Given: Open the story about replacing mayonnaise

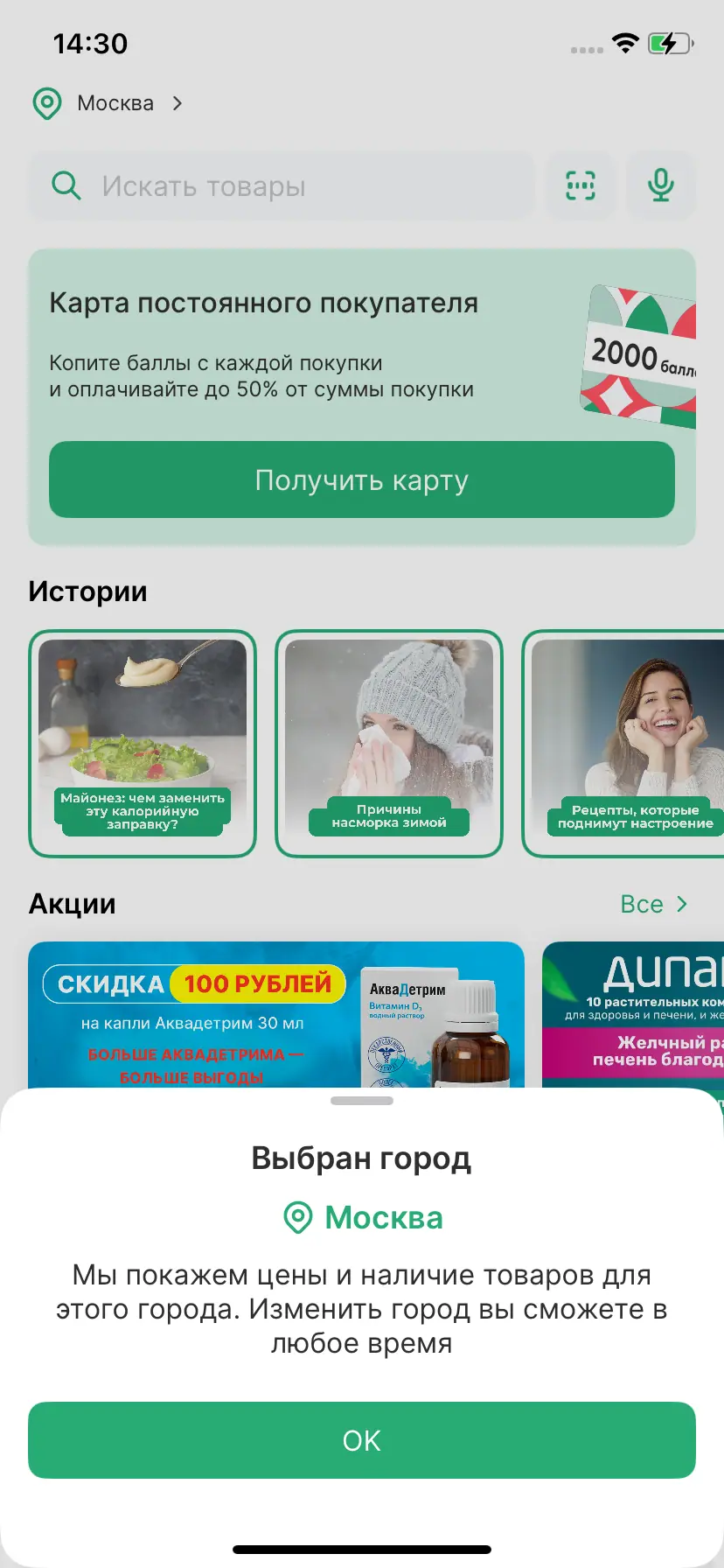Looking at the screenshot, I should [143, 744].
